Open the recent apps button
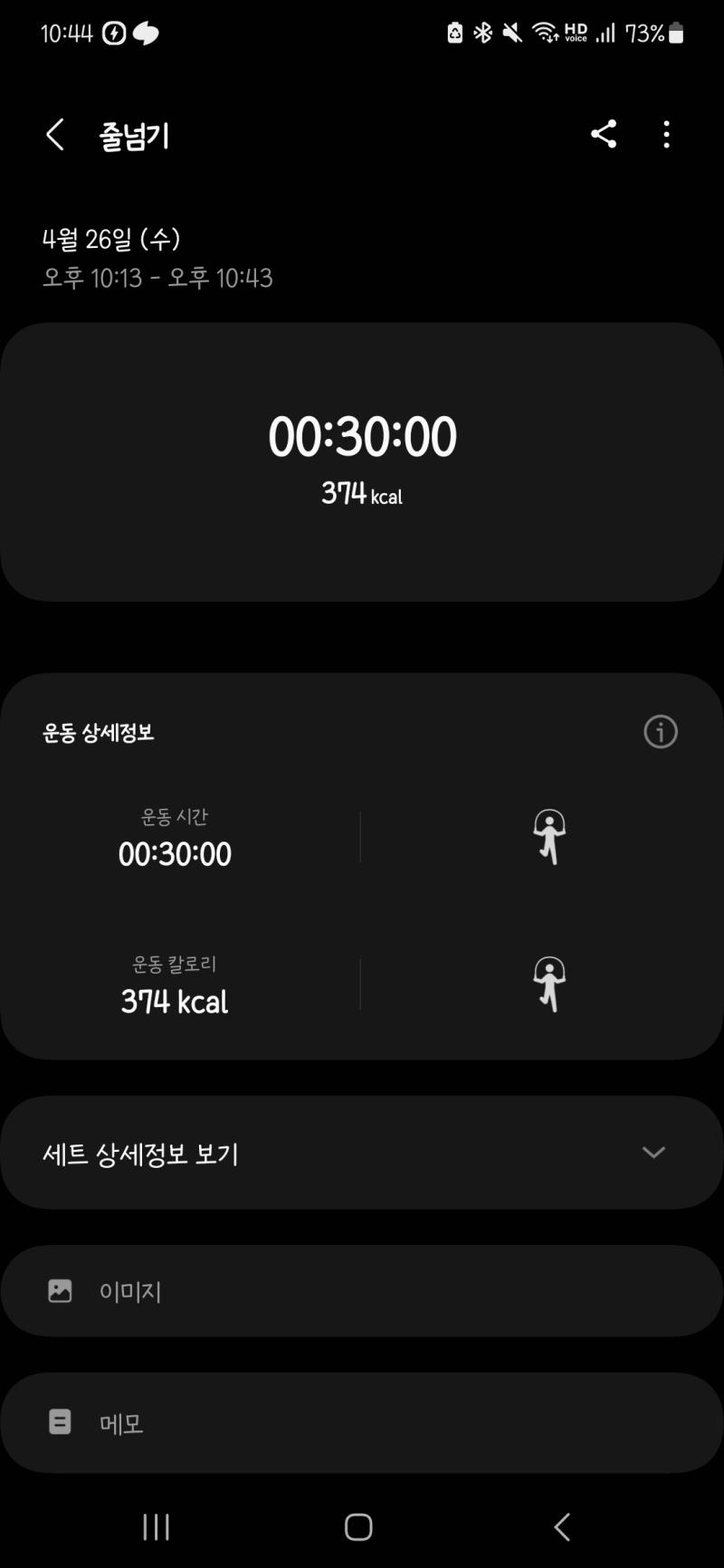The width and height of the screenshot is (724, 1568). point(157,1527)
